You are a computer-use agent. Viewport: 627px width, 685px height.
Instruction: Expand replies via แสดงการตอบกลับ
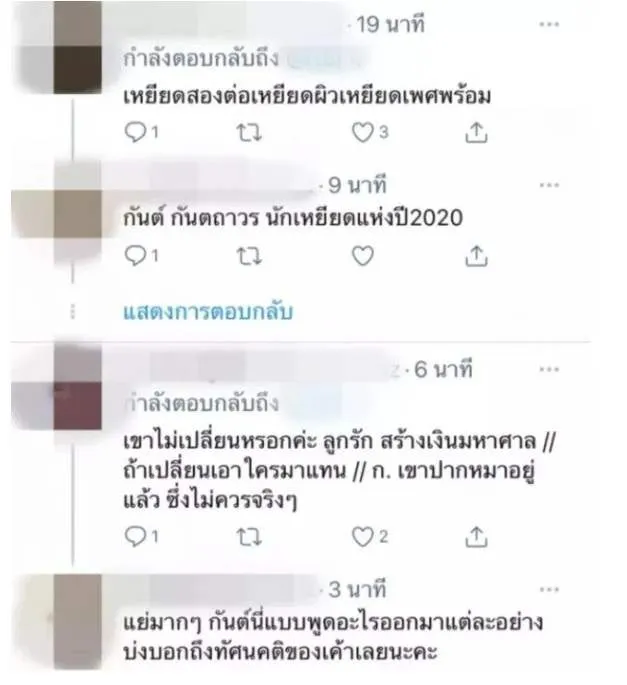tap(206, 312)
